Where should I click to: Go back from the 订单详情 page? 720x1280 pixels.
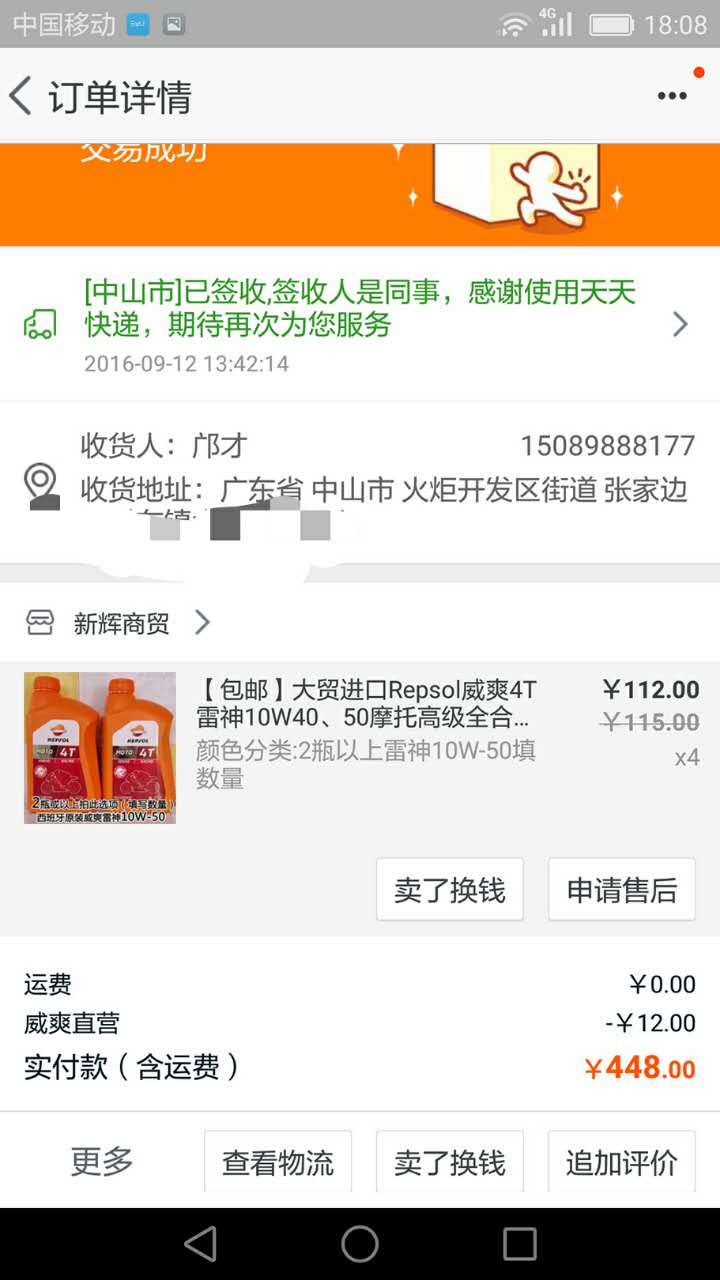22,97
